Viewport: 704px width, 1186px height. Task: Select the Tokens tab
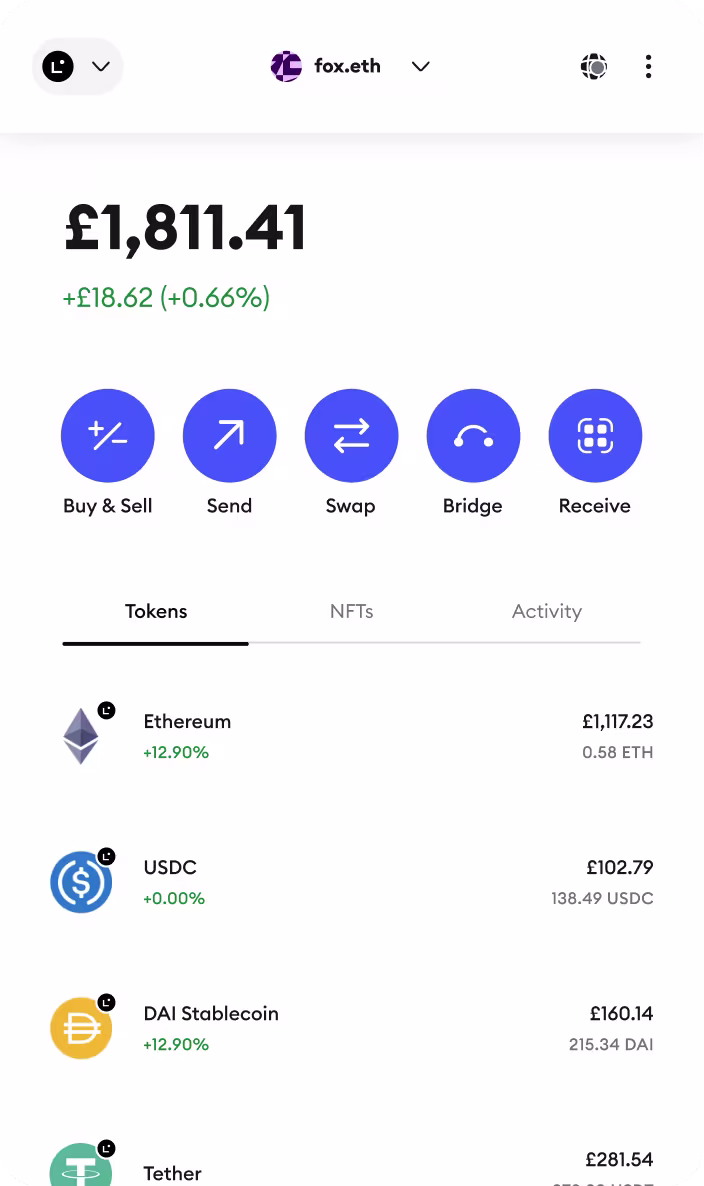point(156,611)
